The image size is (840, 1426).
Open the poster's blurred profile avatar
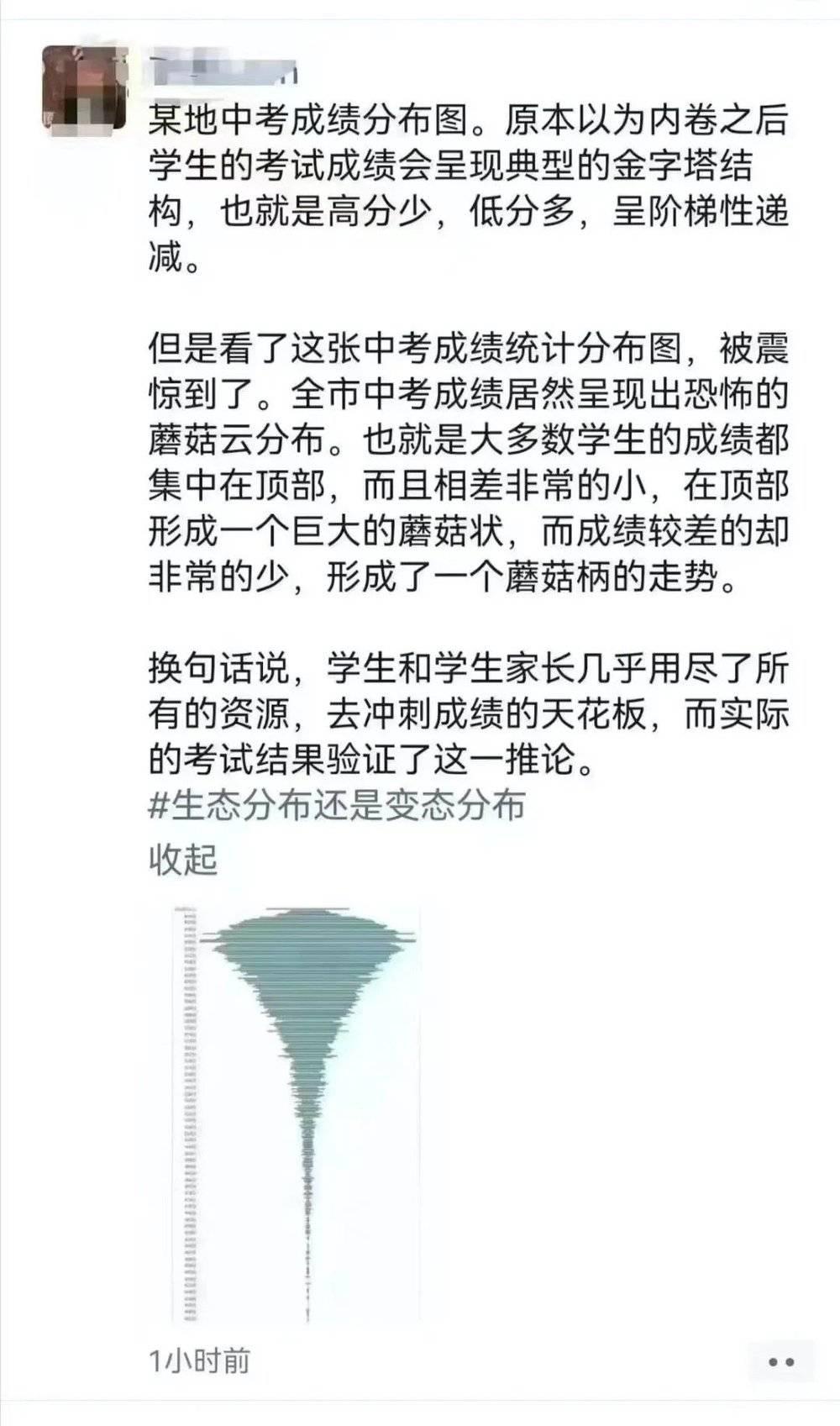(84, 87)
